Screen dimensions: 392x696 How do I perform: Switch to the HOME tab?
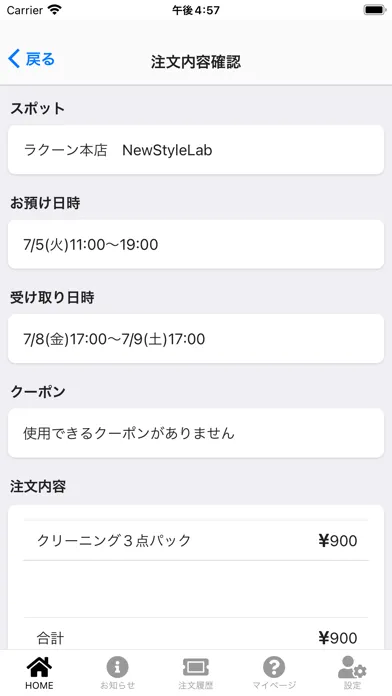point(39,673)
